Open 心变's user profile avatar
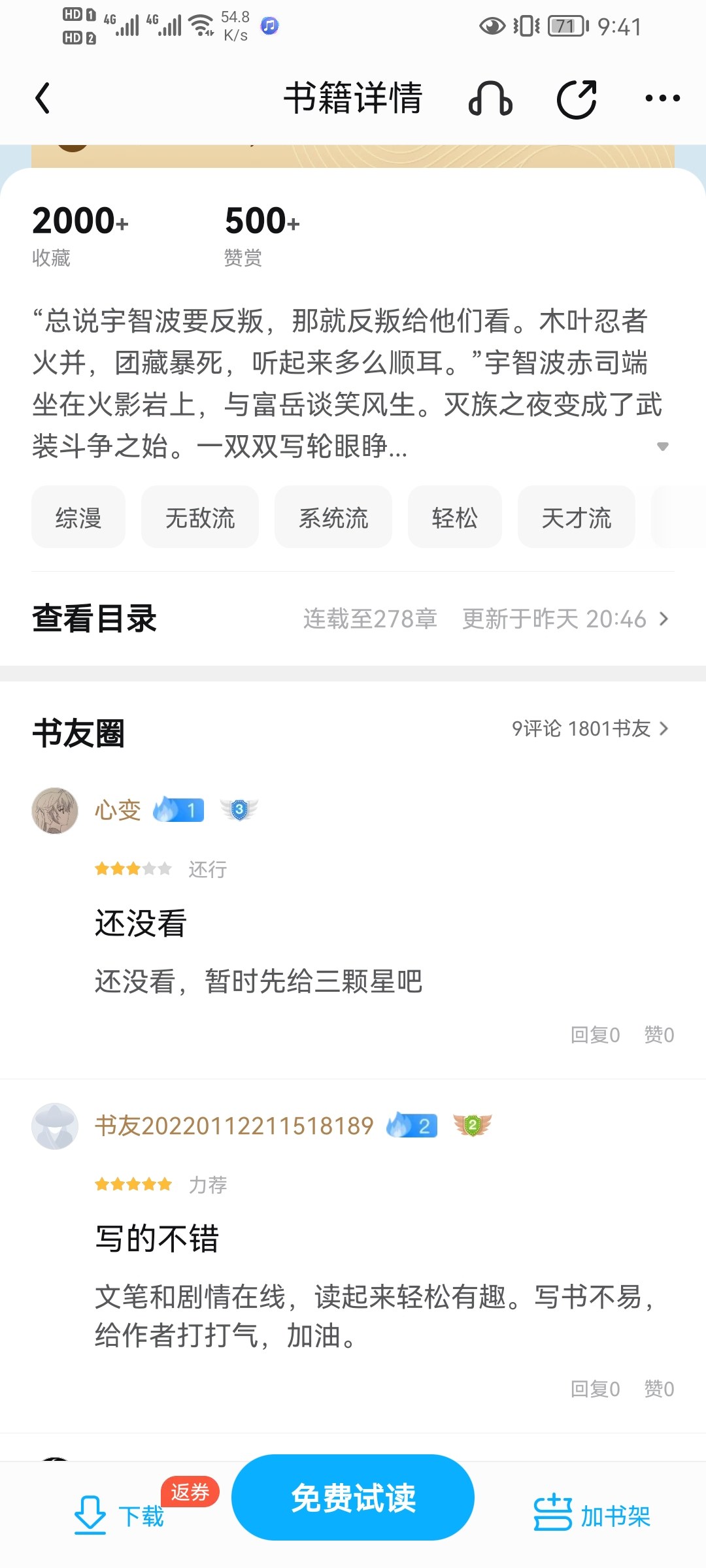Viewport: 706px width, 1568px height. point(55,811)
